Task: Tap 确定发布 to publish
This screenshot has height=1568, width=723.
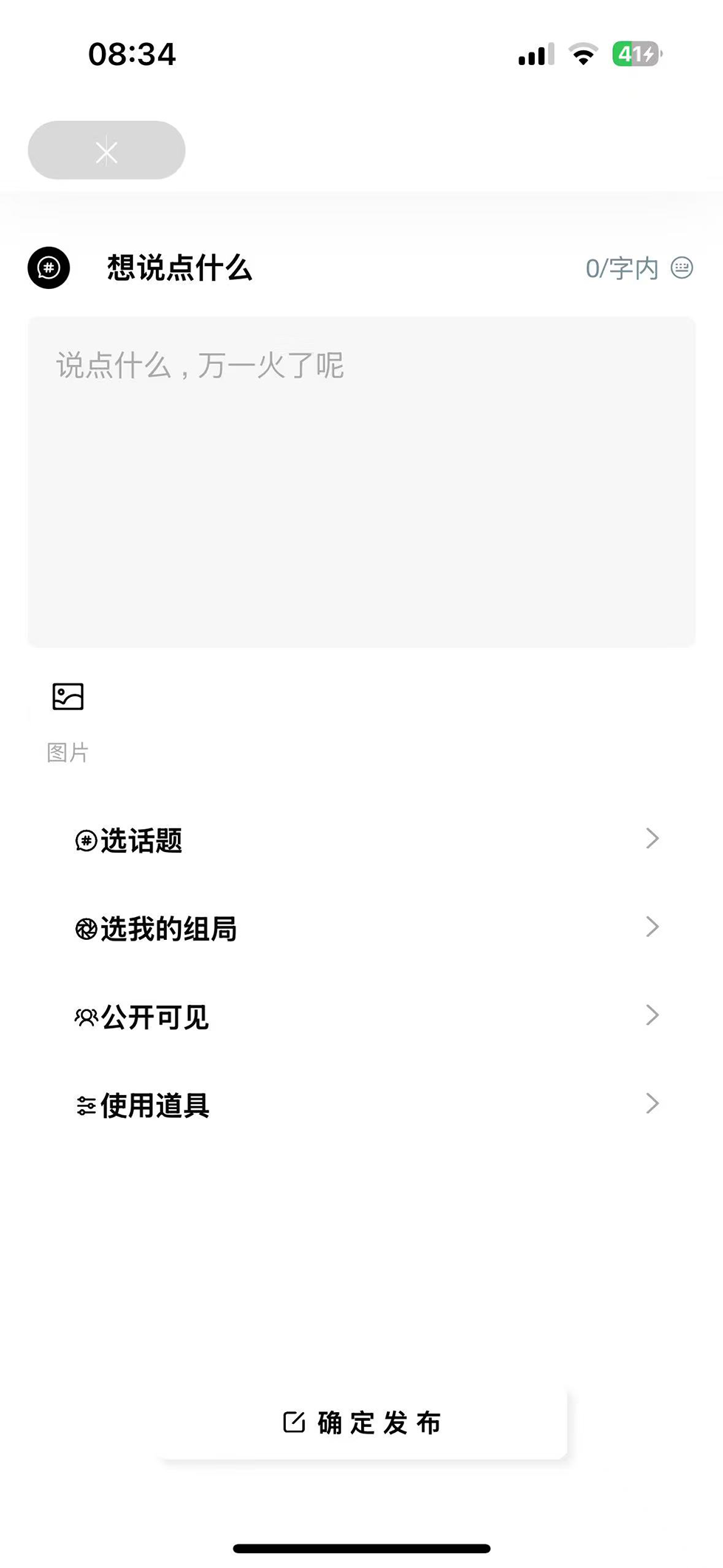Action: (x=362, y=1422)
